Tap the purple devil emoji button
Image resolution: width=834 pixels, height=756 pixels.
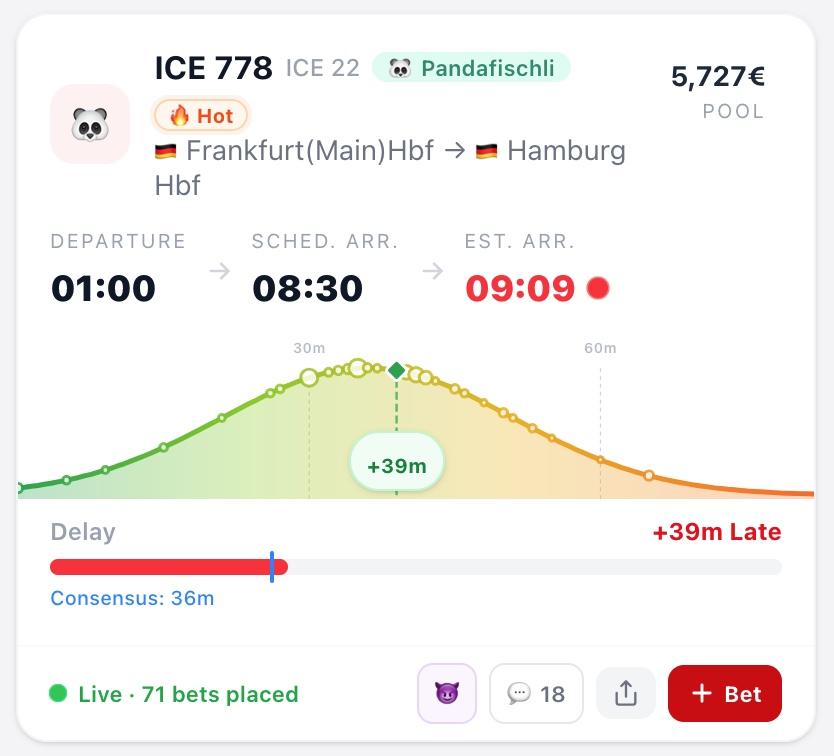pos(447,693)
